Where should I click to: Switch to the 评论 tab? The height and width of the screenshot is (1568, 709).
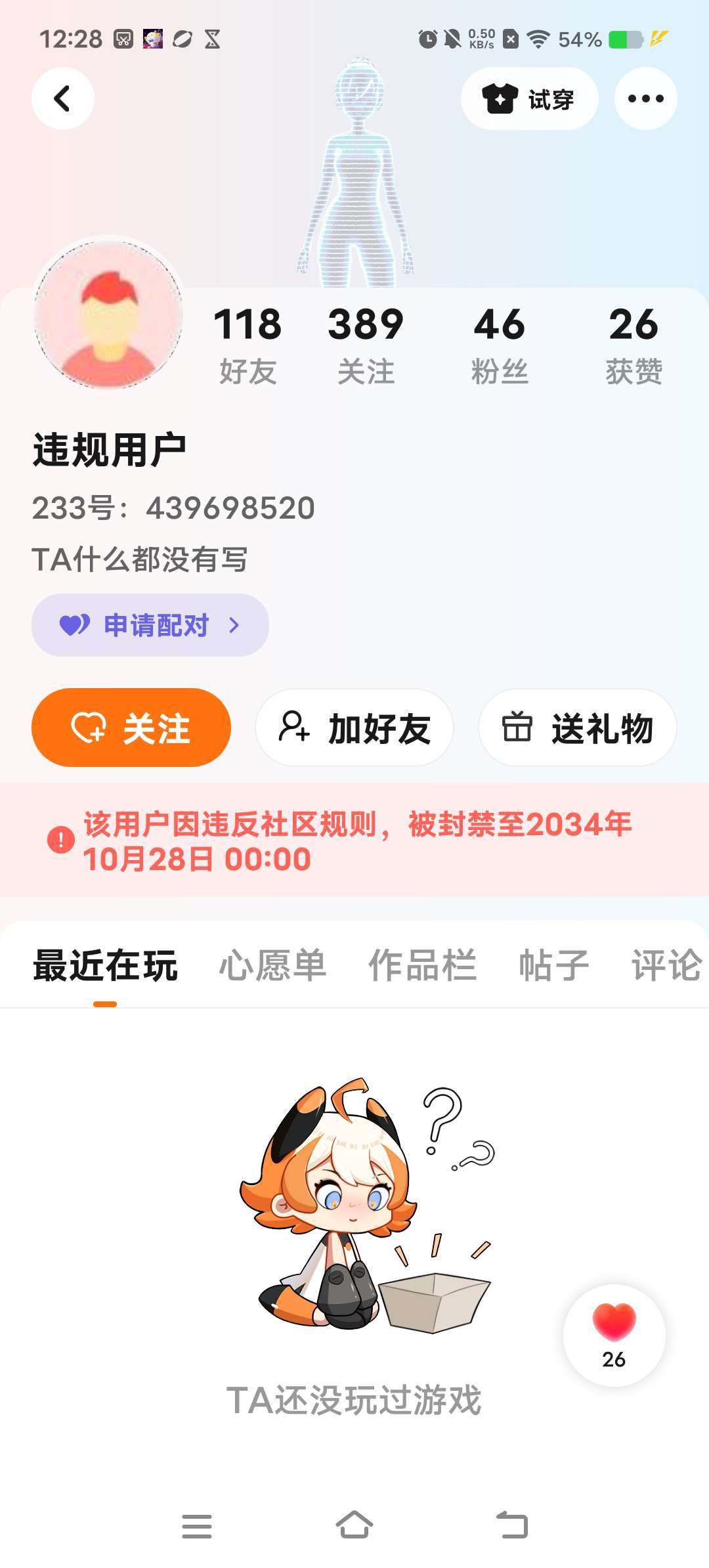coord(666,965)
